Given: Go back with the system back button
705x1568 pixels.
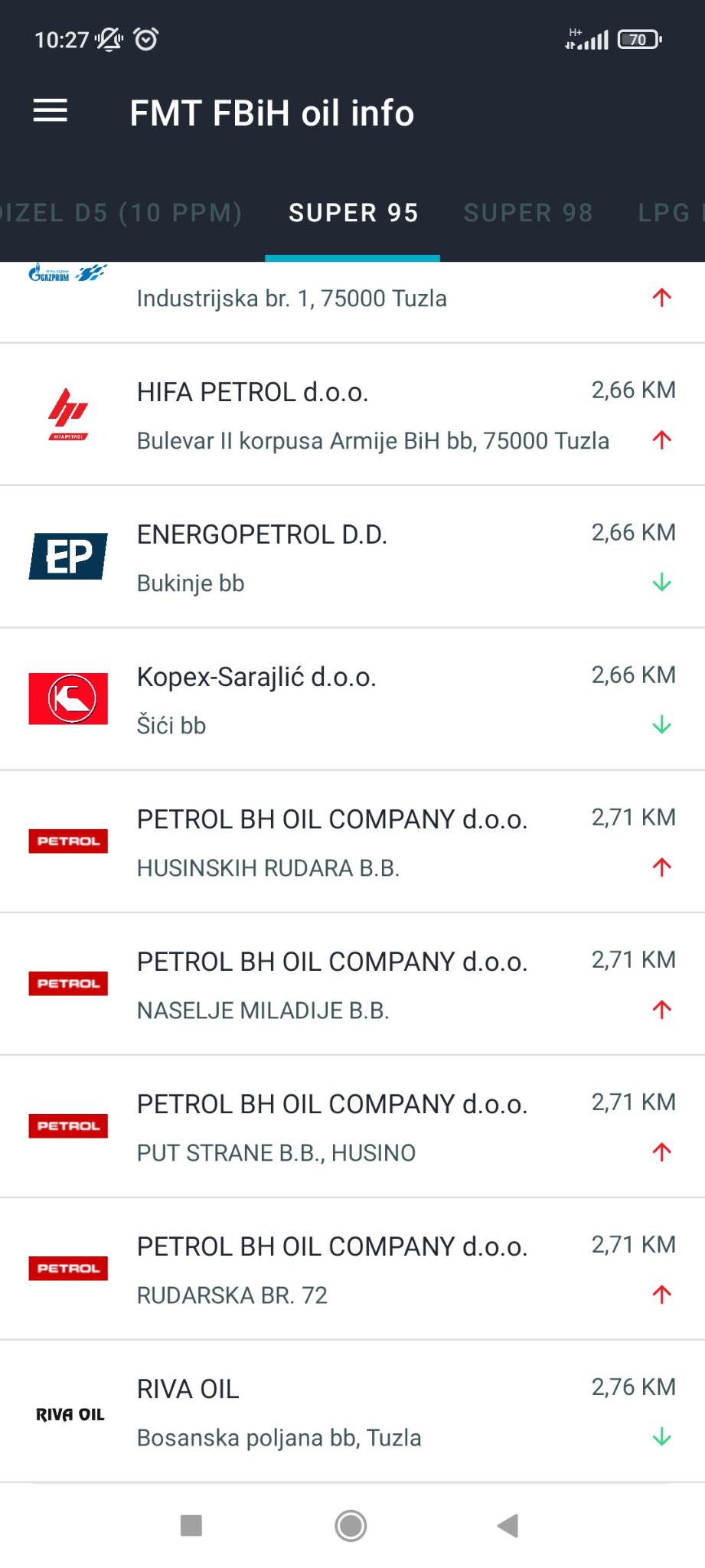Looking at the screenshot, I should click(508, 1525).
